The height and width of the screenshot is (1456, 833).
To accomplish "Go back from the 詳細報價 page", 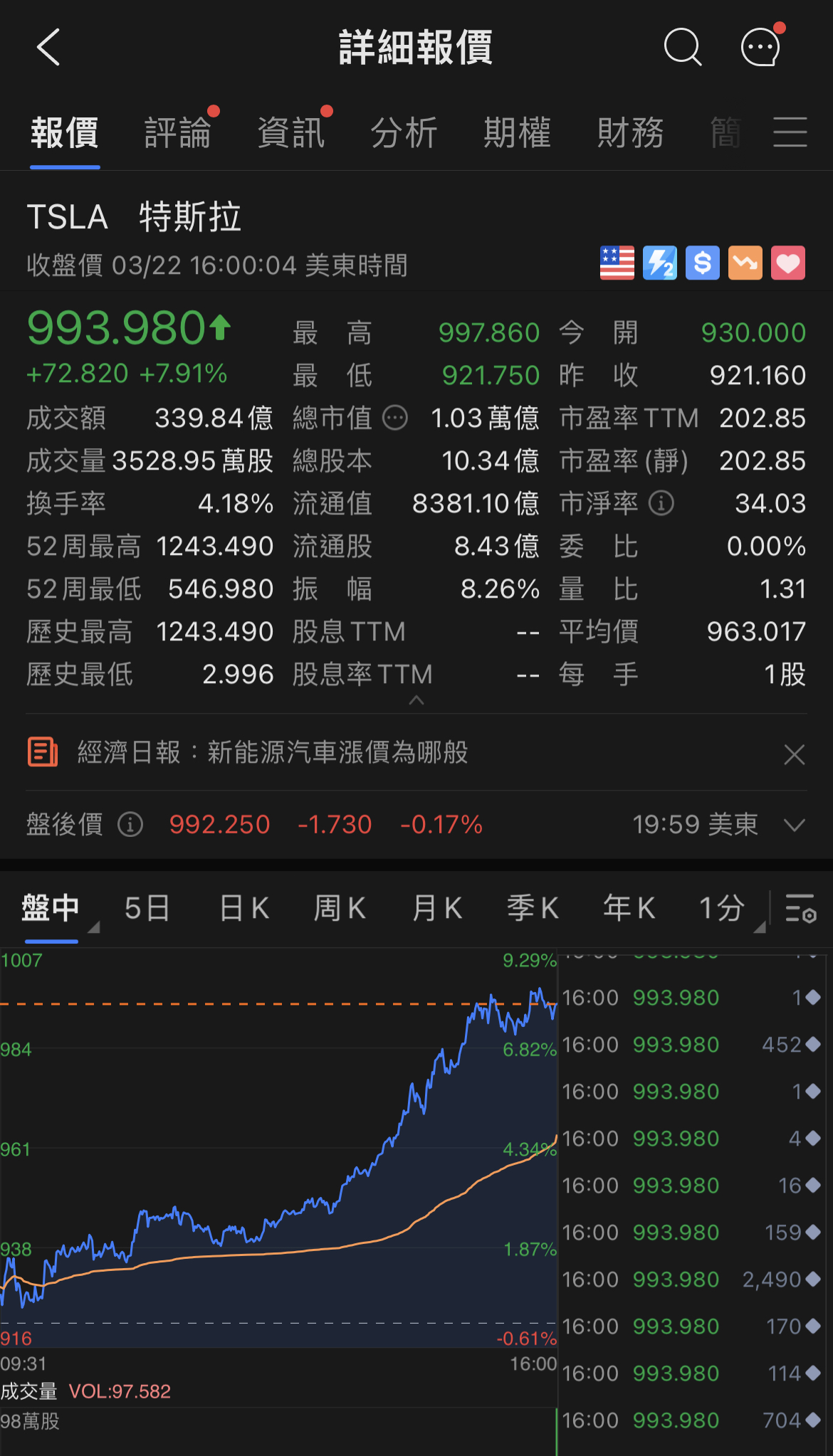I will click(x=48, y=48).
